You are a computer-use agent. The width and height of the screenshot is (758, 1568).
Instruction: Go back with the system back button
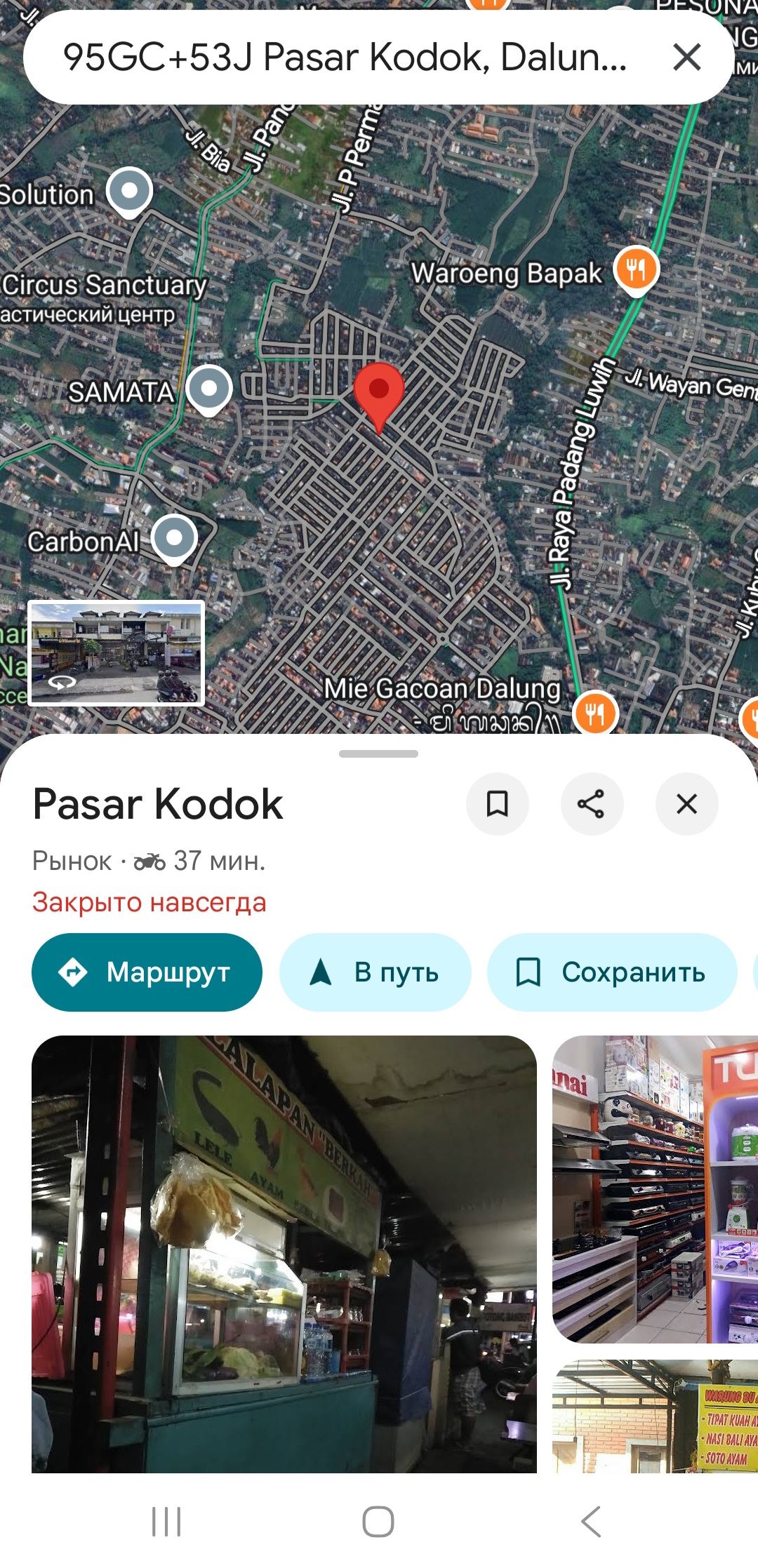coord(591,1522)
